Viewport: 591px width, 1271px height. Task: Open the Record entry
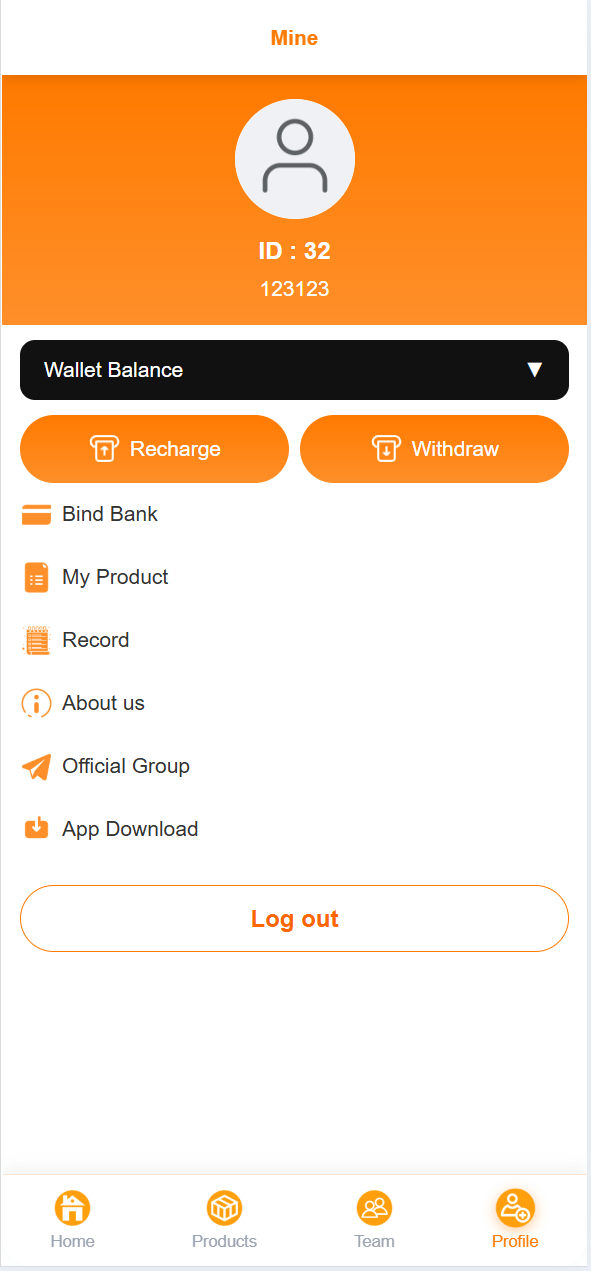pos(294,640)
